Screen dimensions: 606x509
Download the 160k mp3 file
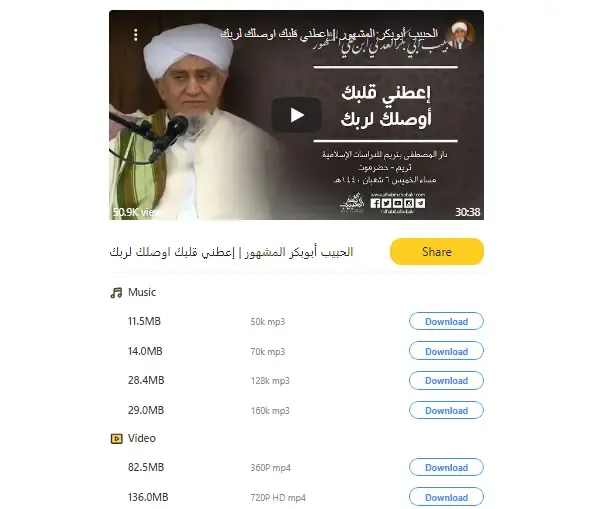[x=446, y=410]
